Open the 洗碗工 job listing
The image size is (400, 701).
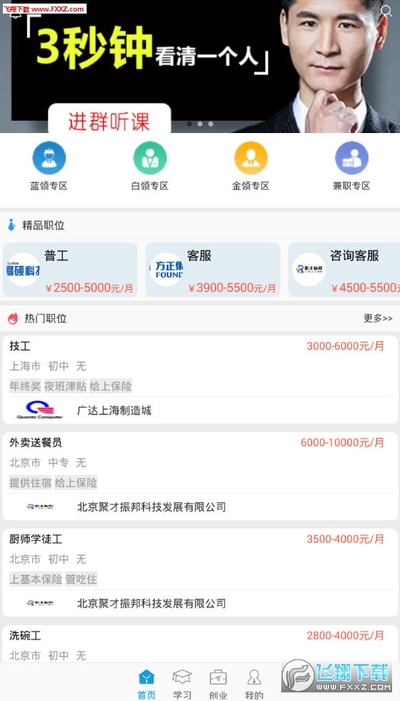tap(200, 644)
